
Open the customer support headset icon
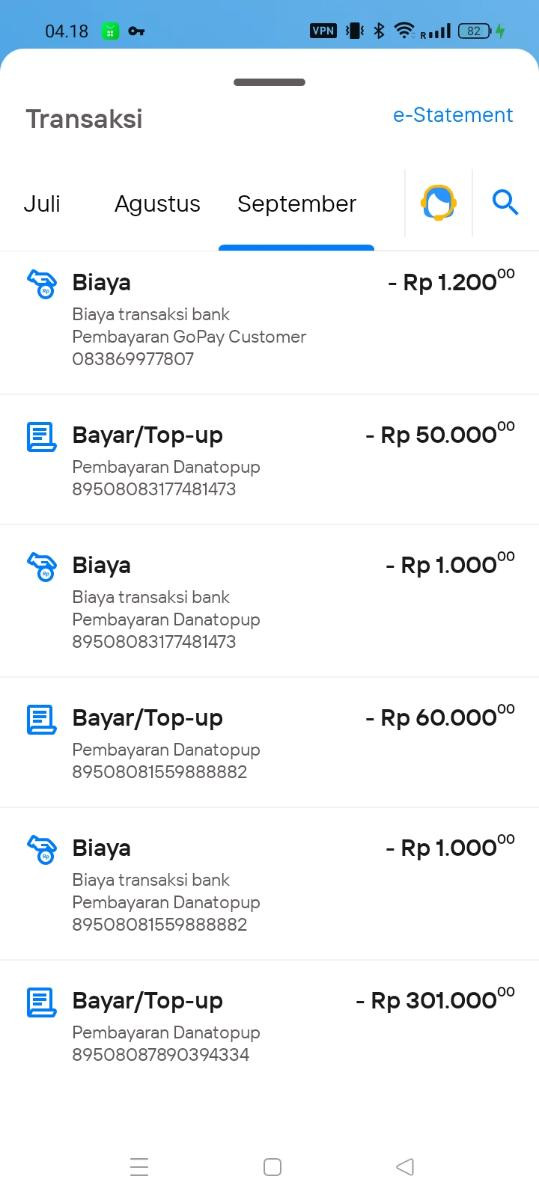point(438,203)
